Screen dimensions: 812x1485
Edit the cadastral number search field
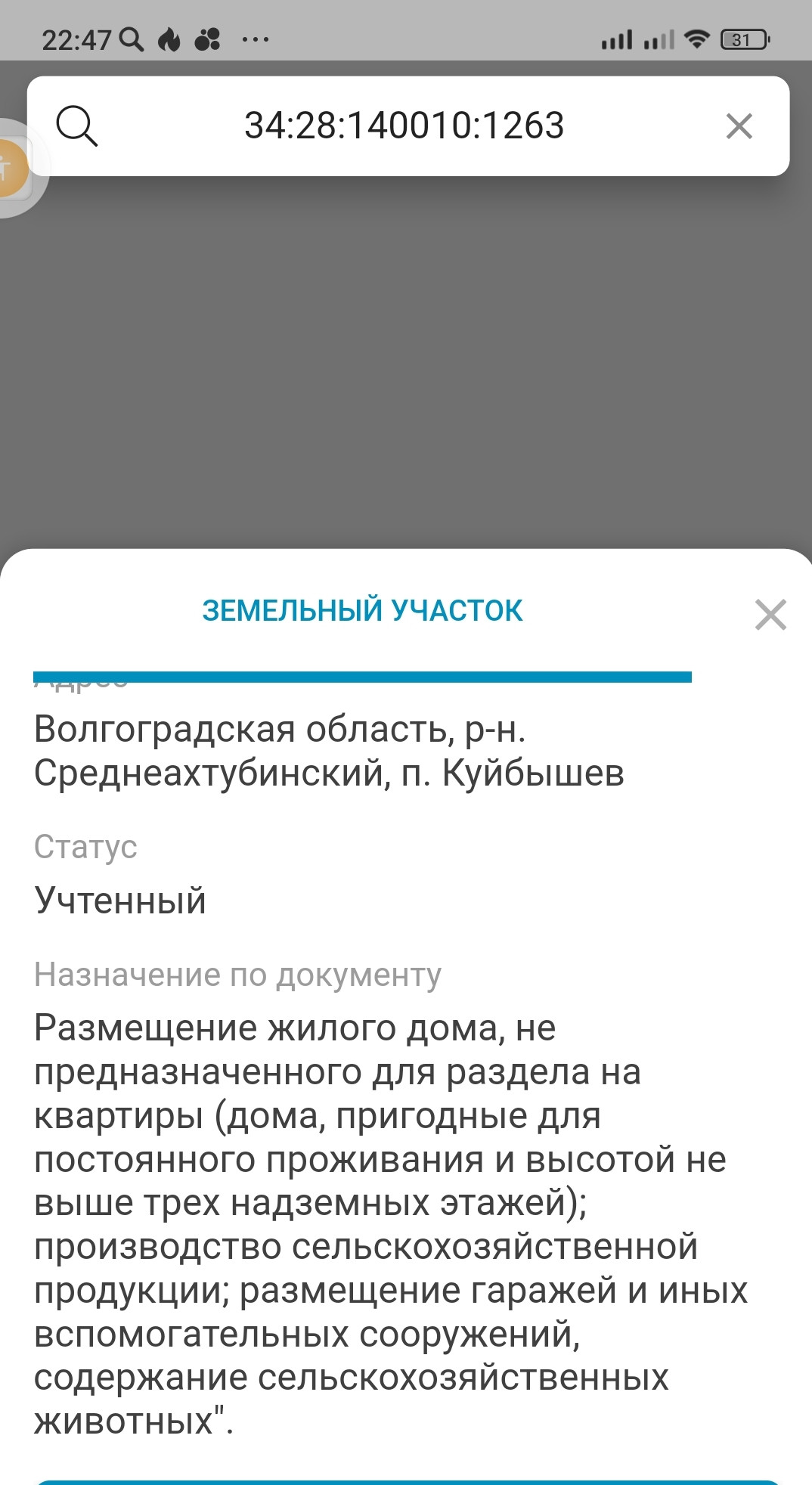coord(404,126)
